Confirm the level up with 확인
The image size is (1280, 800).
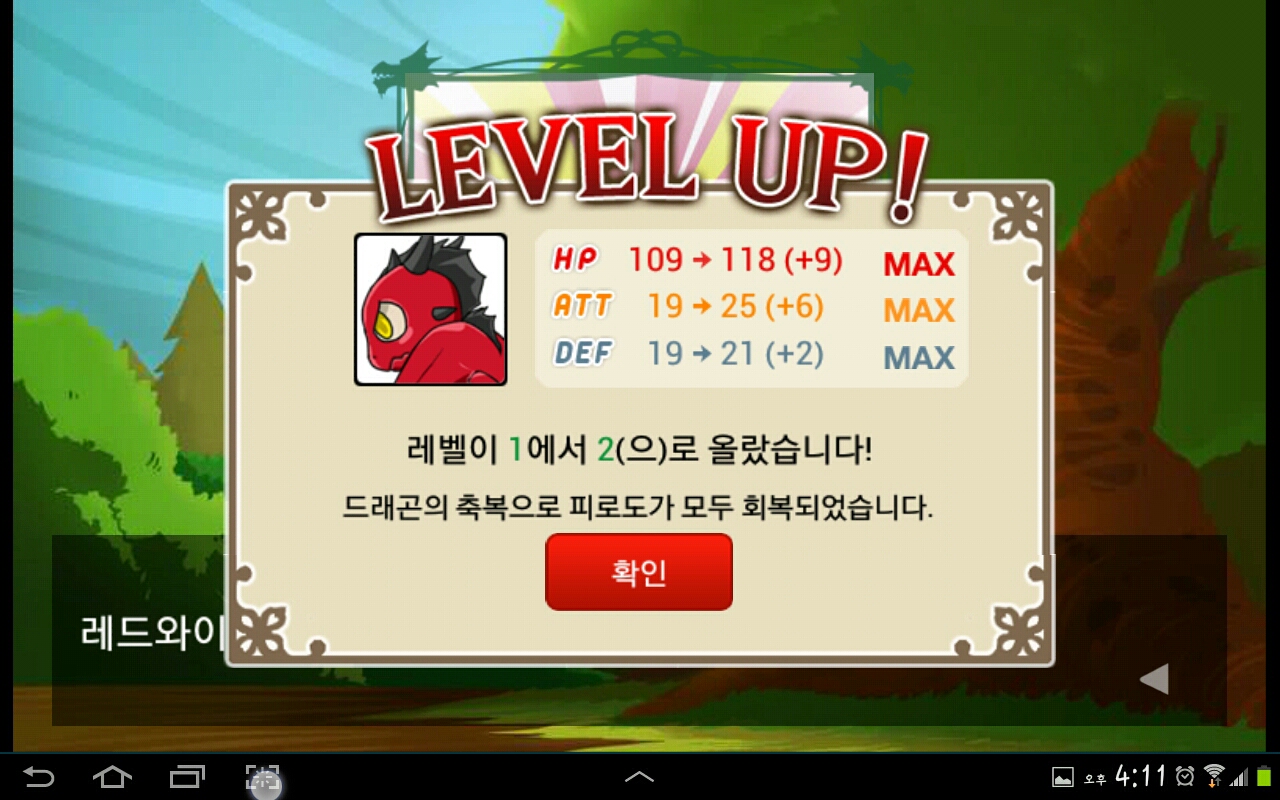(x=639, y=572)
